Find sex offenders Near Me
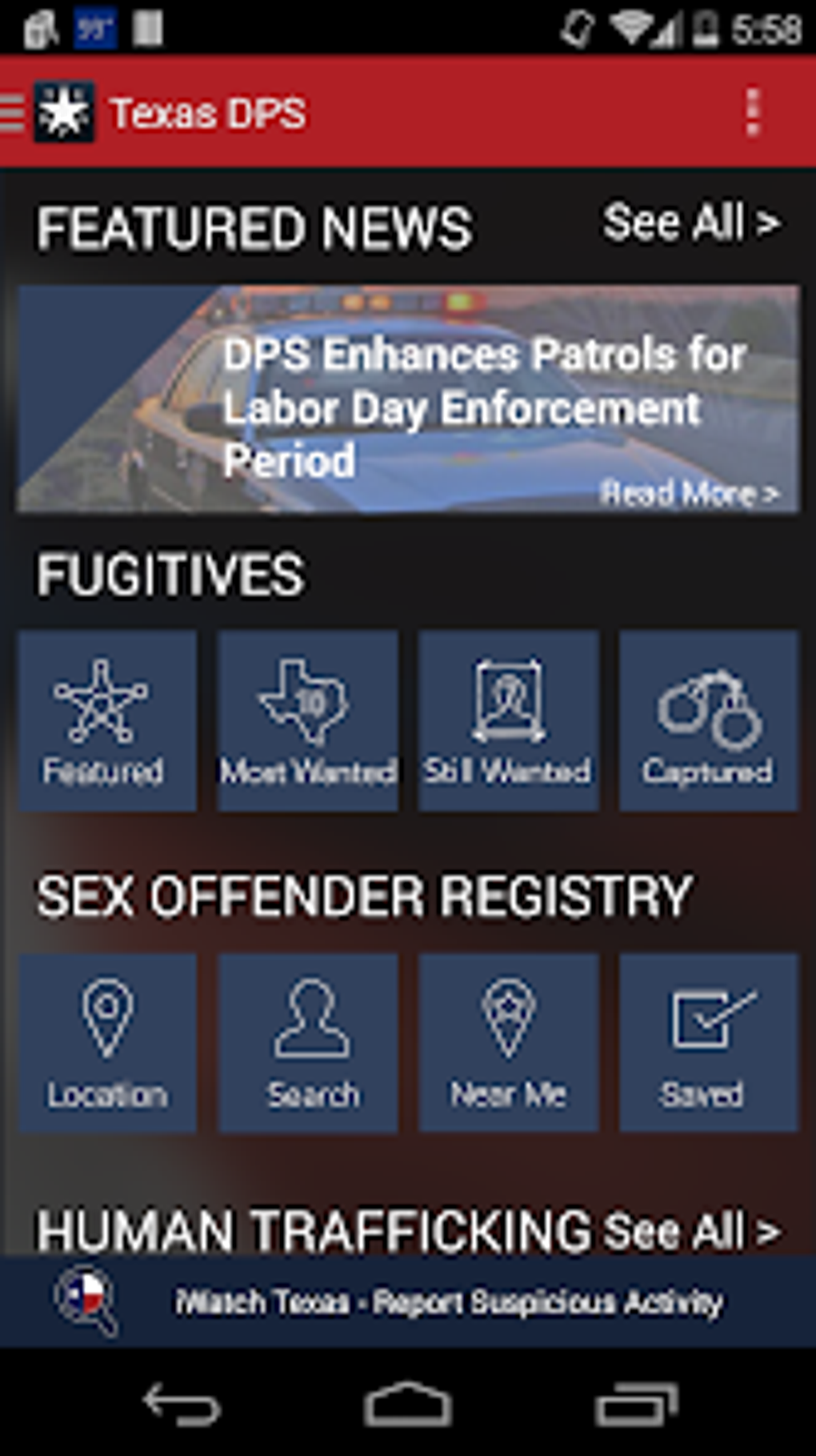 point(508,1042)
